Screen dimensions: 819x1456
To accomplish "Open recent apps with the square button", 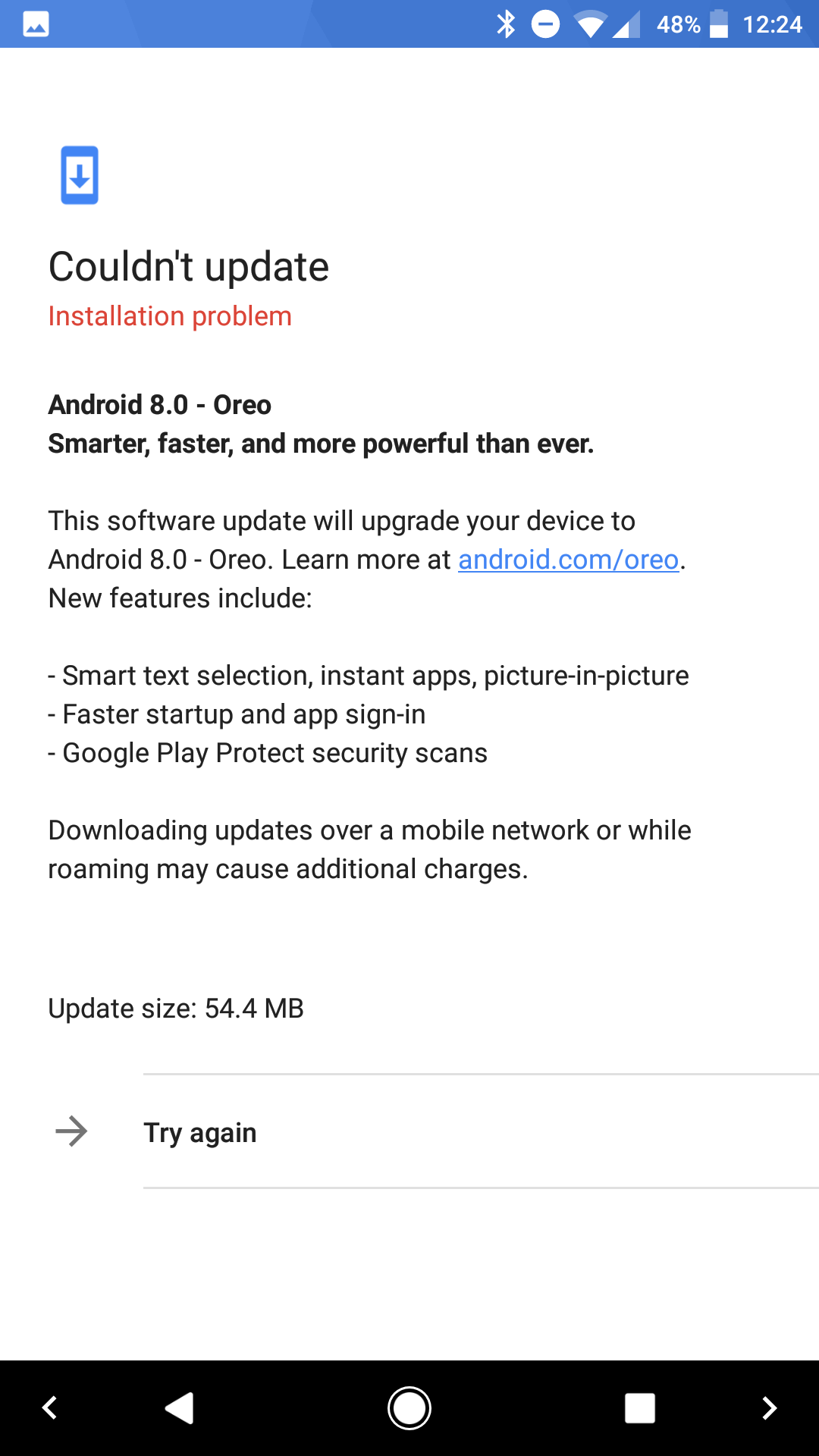I will pos(639,1407).
